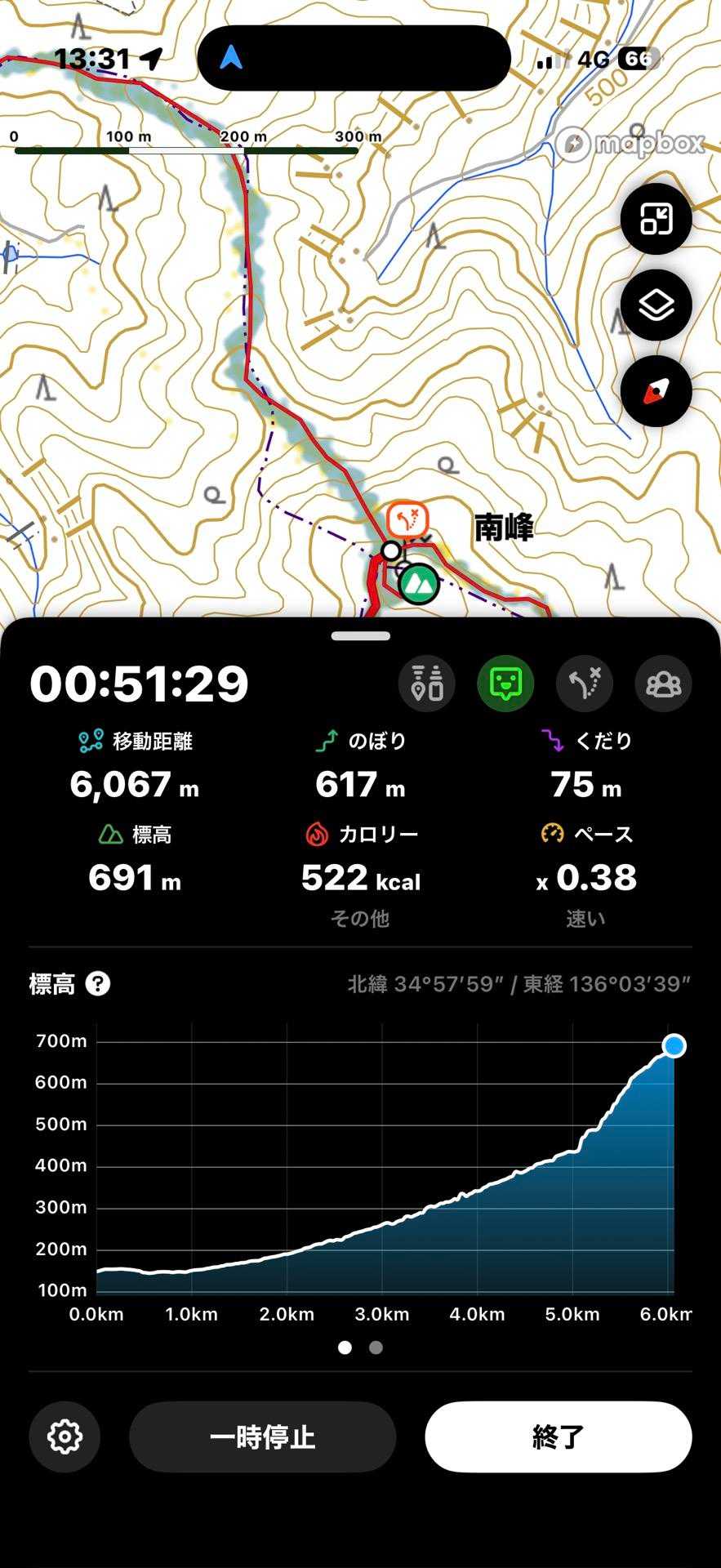Tap the green speech face icon
This screenshot has width=721, height=1568.
point(505,684)
